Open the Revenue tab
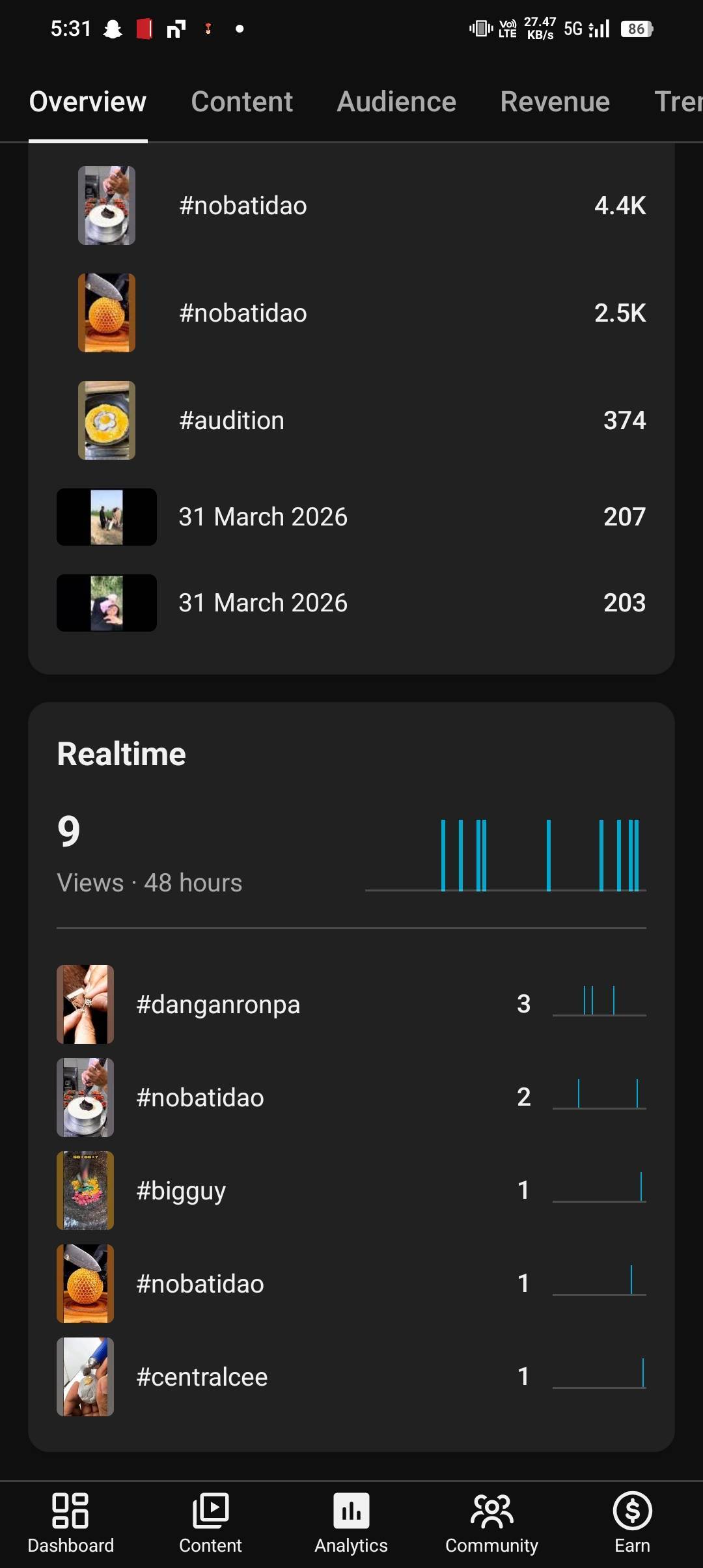Image resolution: width=703 pixels, height=1568 pixels. [555, 102]
